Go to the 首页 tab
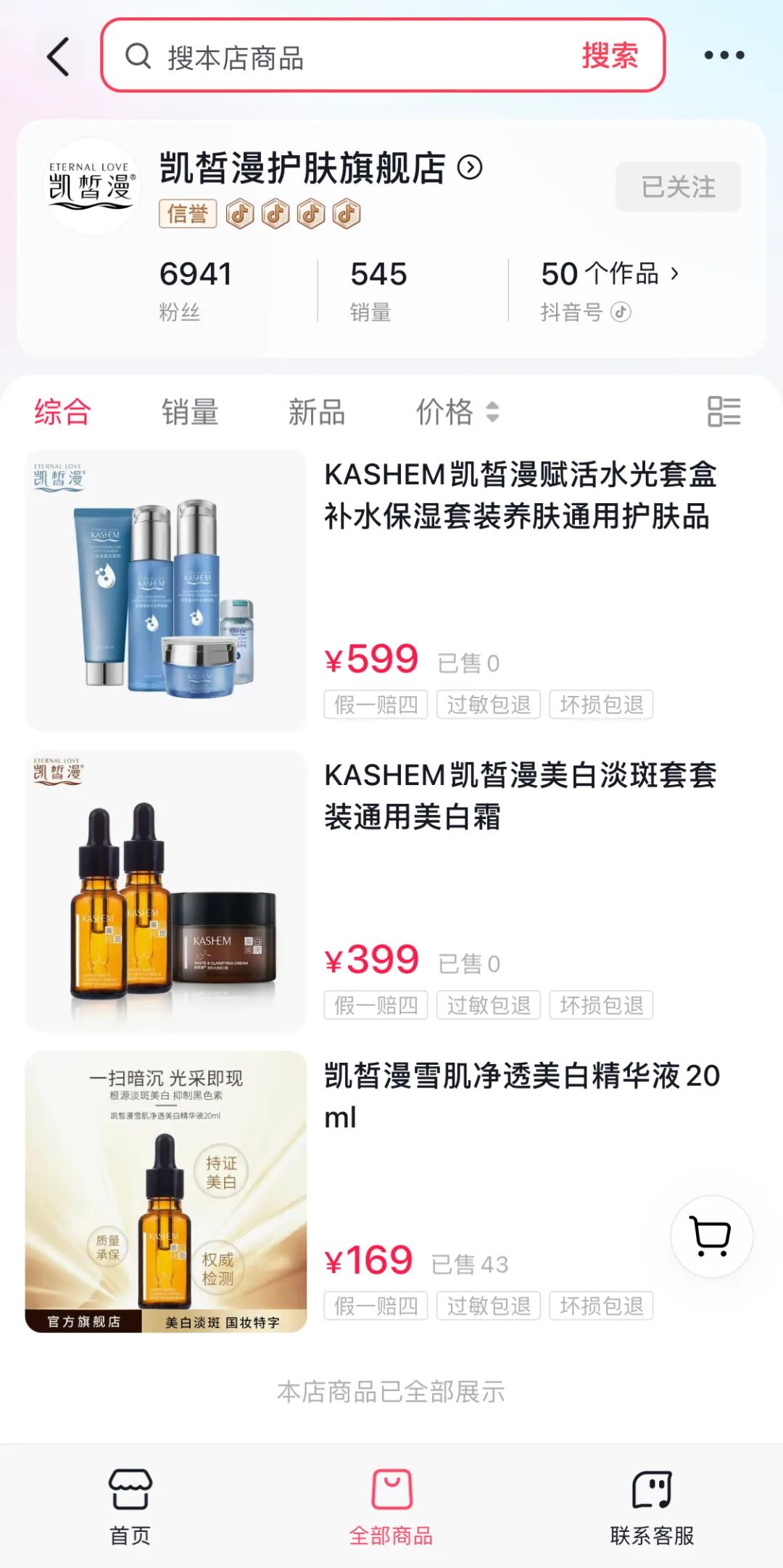 (x=130, y=1505)
